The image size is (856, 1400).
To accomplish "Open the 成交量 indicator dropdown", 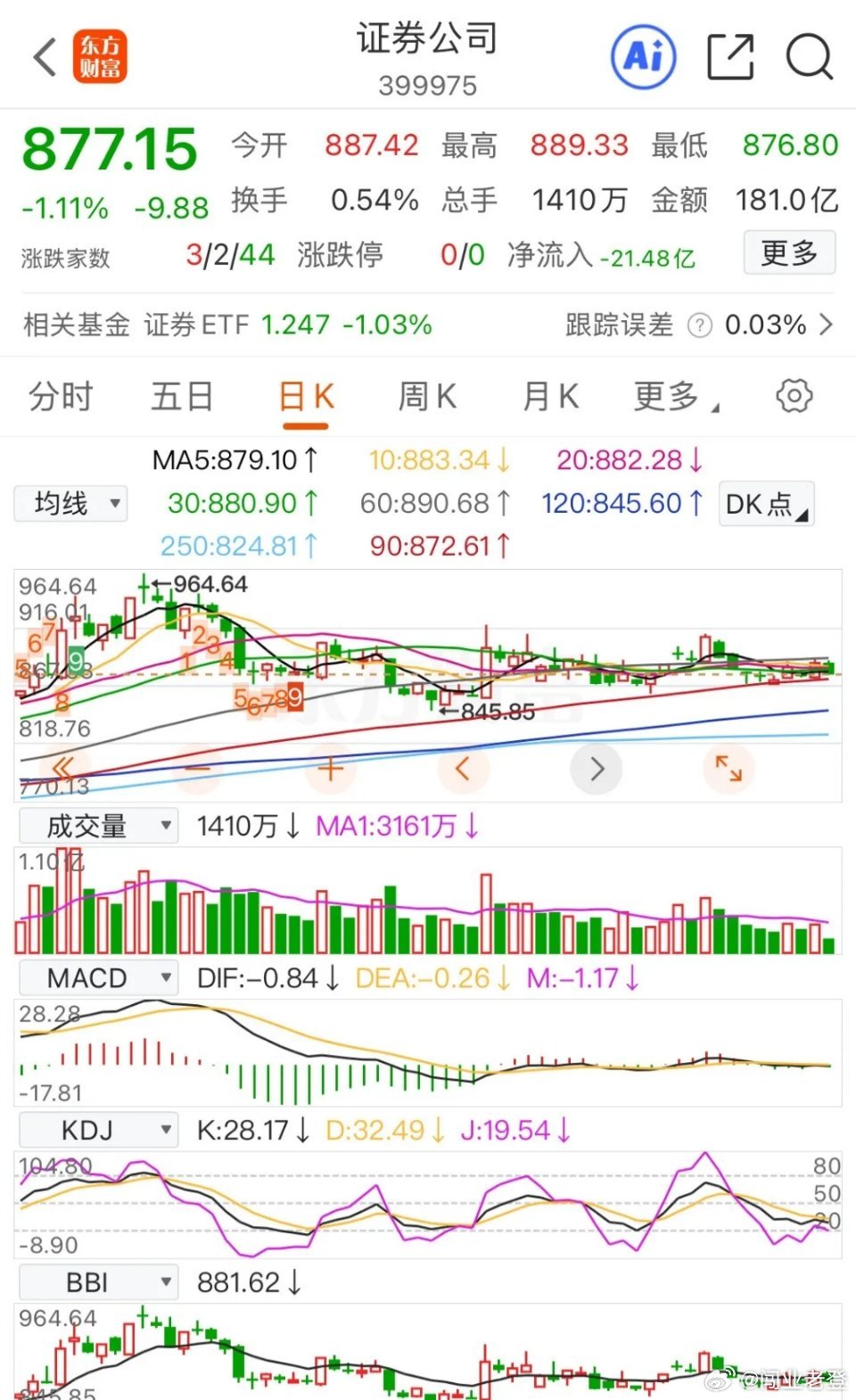I will pos(98,826).
